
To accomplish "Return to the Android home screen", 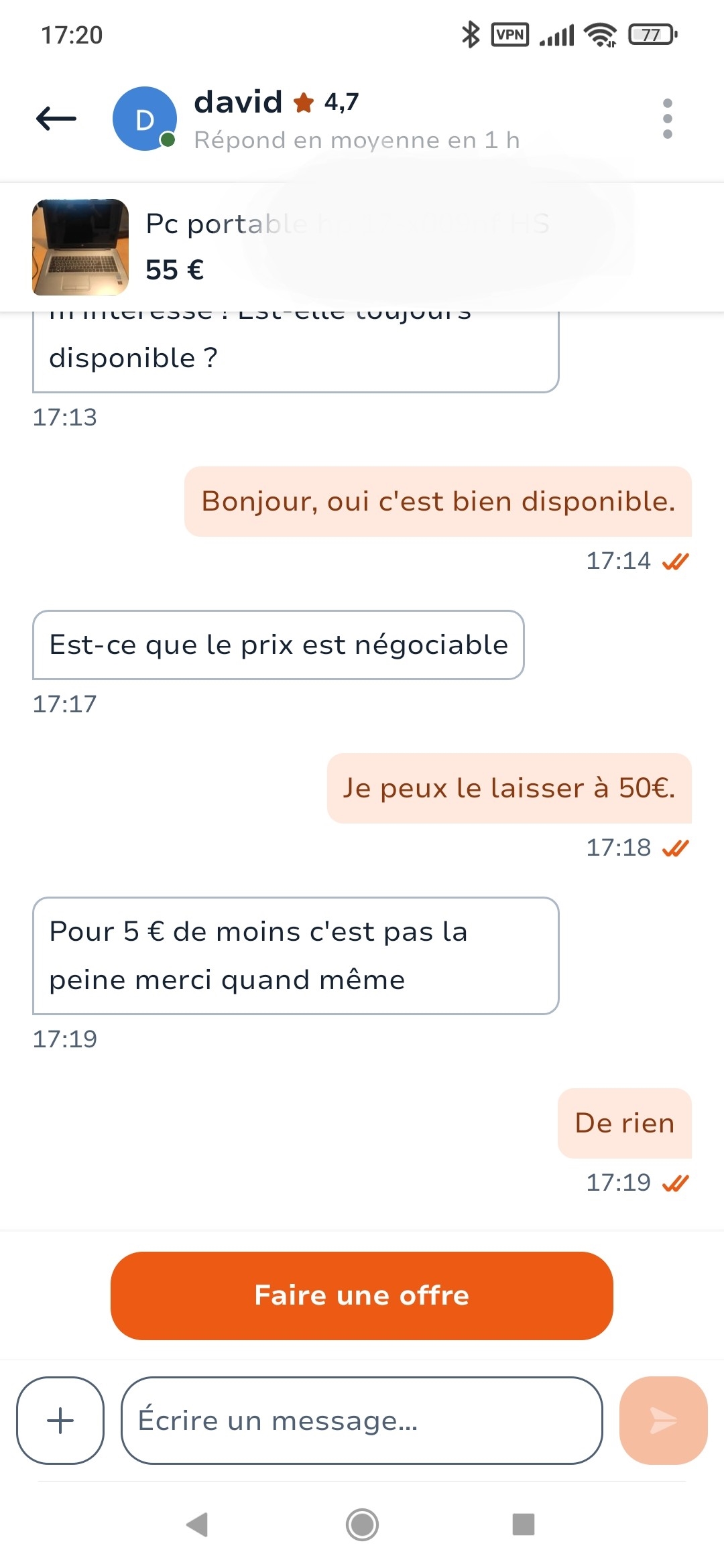I will (x=362, y=1524).
